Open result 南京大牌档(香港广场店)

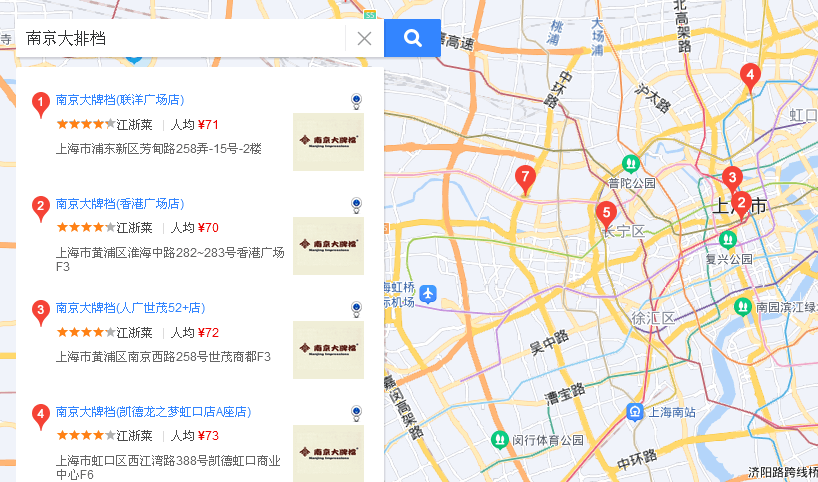pyautogui.click(x=120, y=204)
